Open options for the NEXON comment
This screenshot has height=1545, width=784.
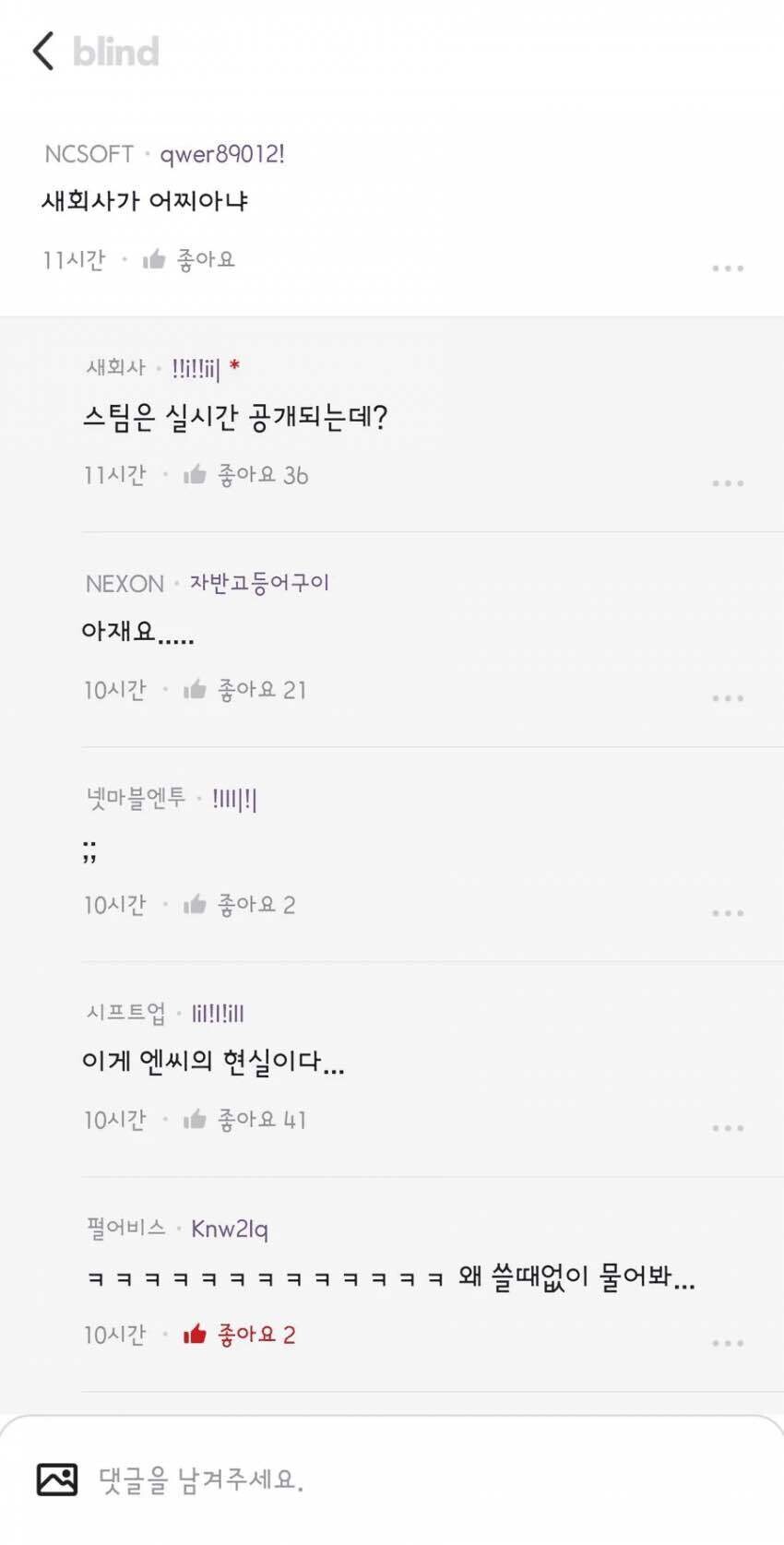tap(727, 698)
